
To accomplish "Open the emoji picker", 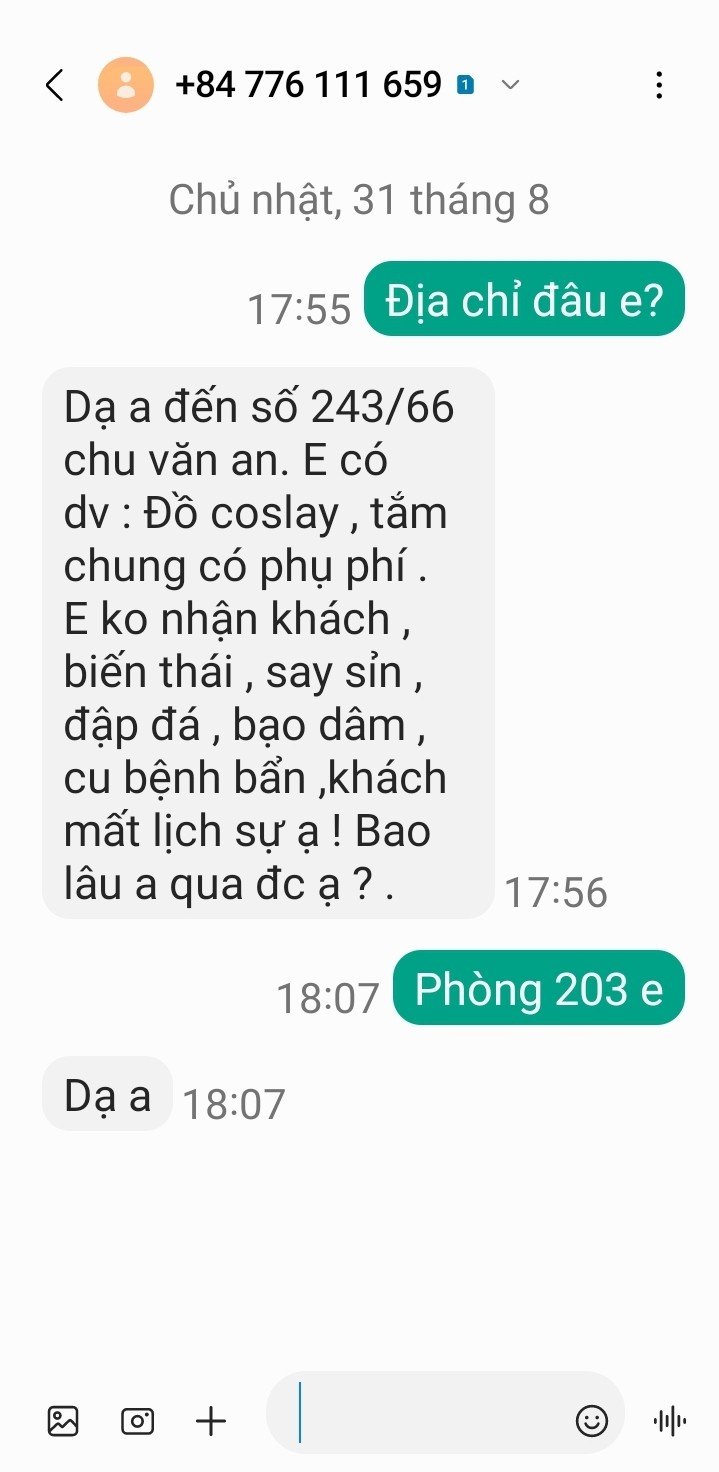I will (591, 1420).
